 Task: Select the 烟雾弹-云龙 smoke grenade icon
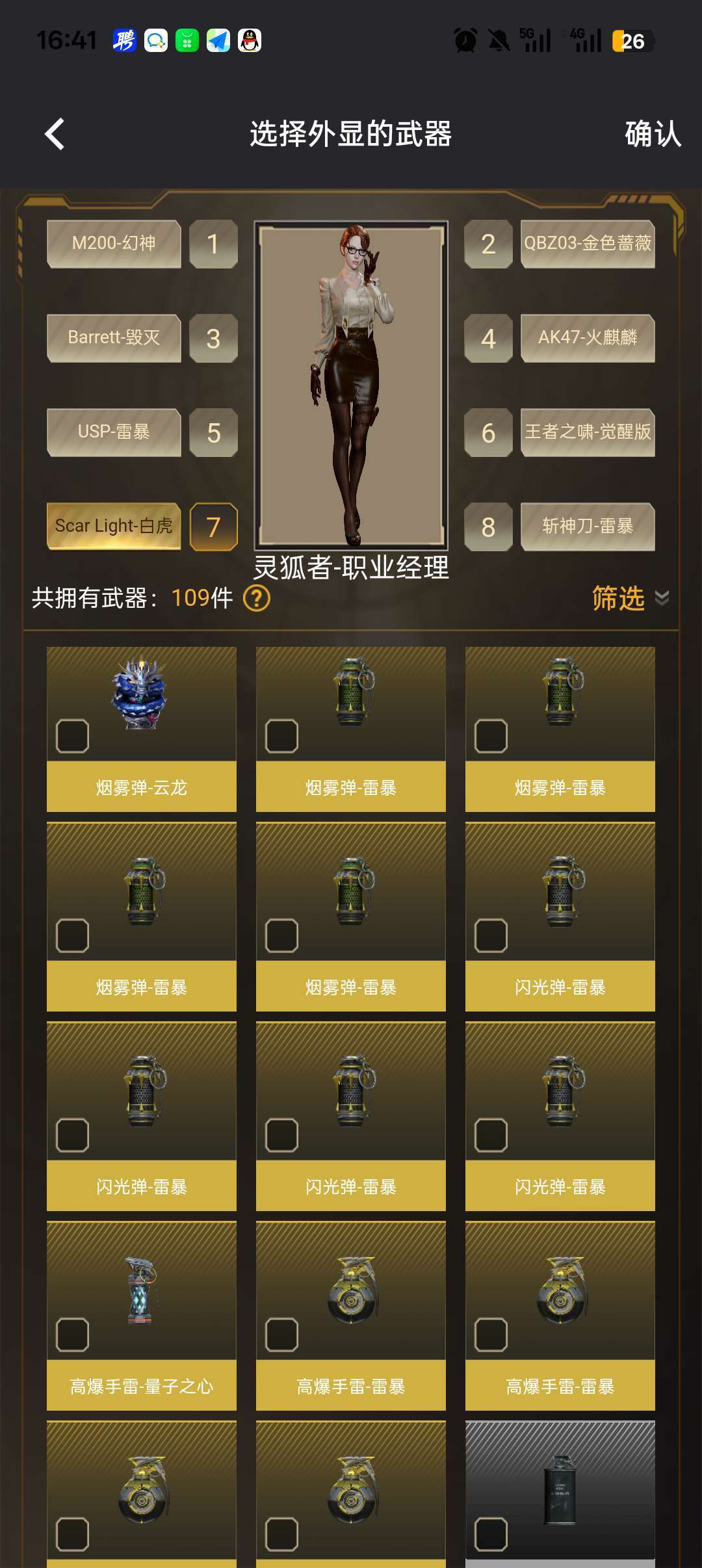tap(142, 702)
